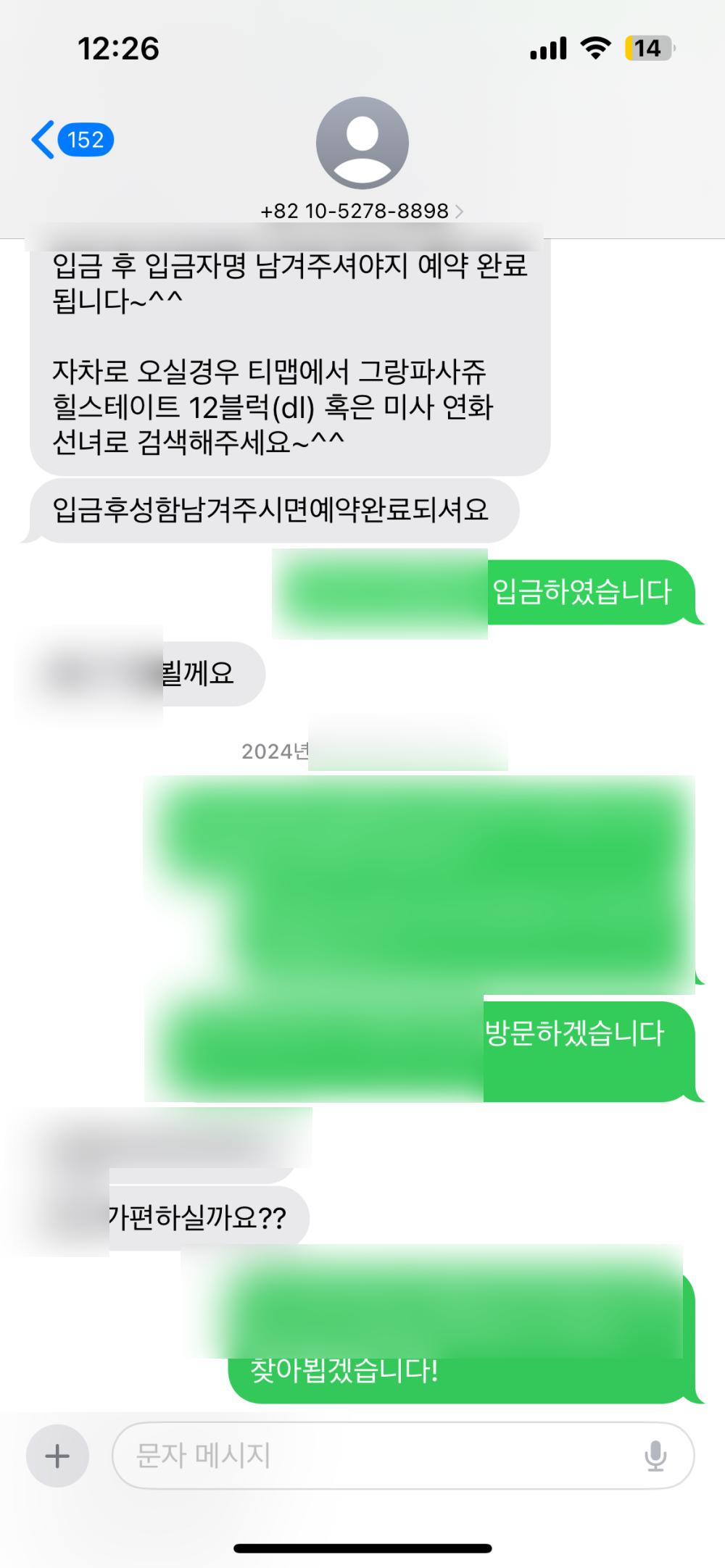Screen dimensions: 725x1568
Task: Go back to the messages list
Action: pyautogui.click(x=71, y=140)
